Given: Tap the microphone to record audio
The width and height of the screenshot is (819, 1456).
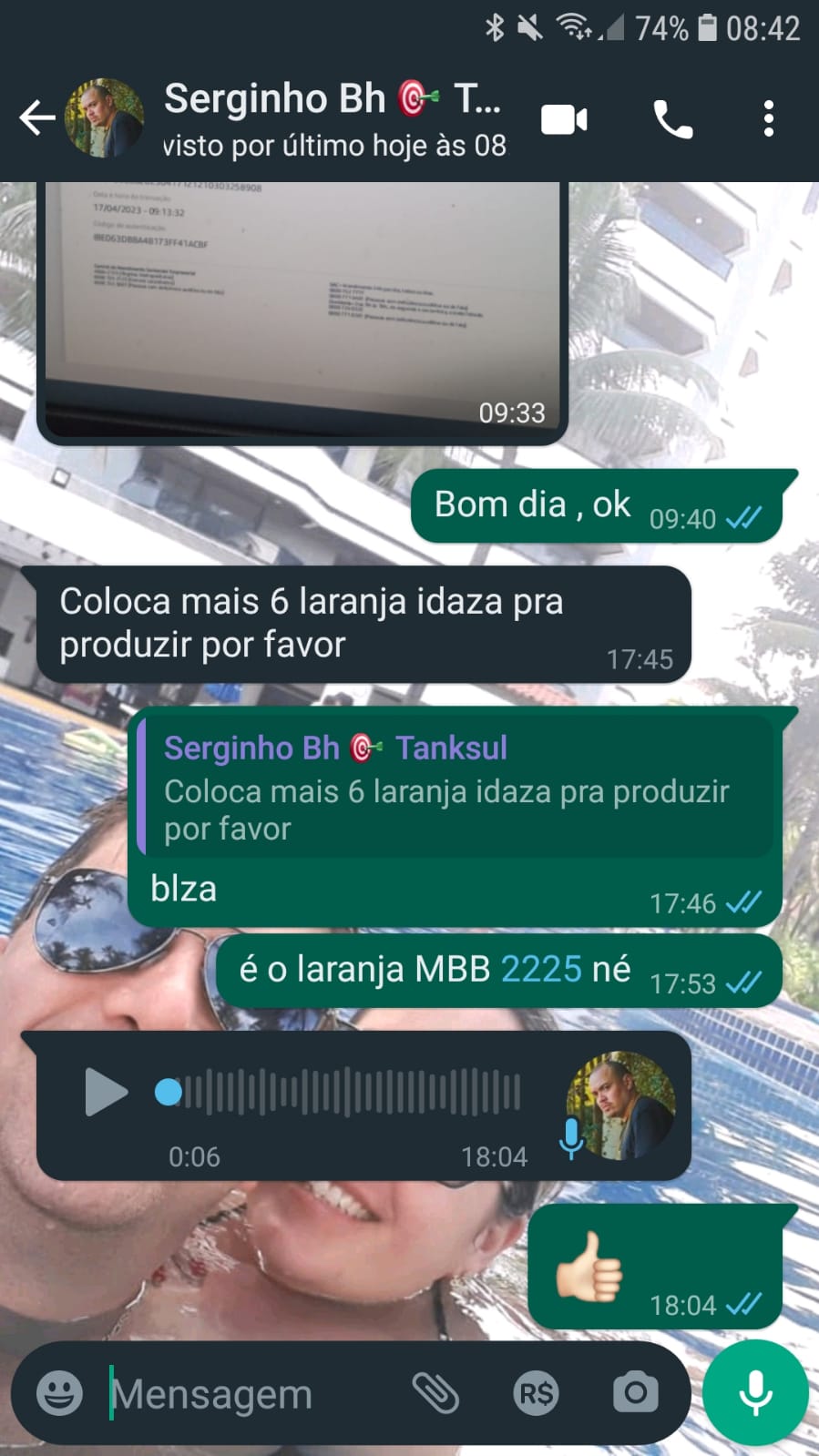Looking at the screenshot, I should [755, 1393].
